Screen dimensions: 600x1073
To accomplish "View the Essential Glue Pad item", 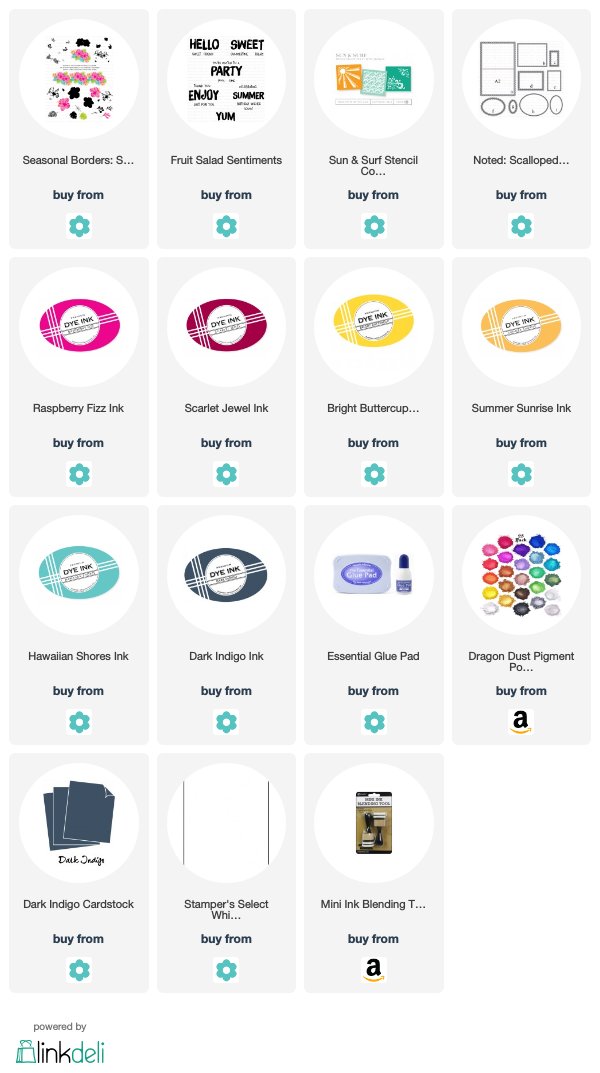I will click(374, 625).
